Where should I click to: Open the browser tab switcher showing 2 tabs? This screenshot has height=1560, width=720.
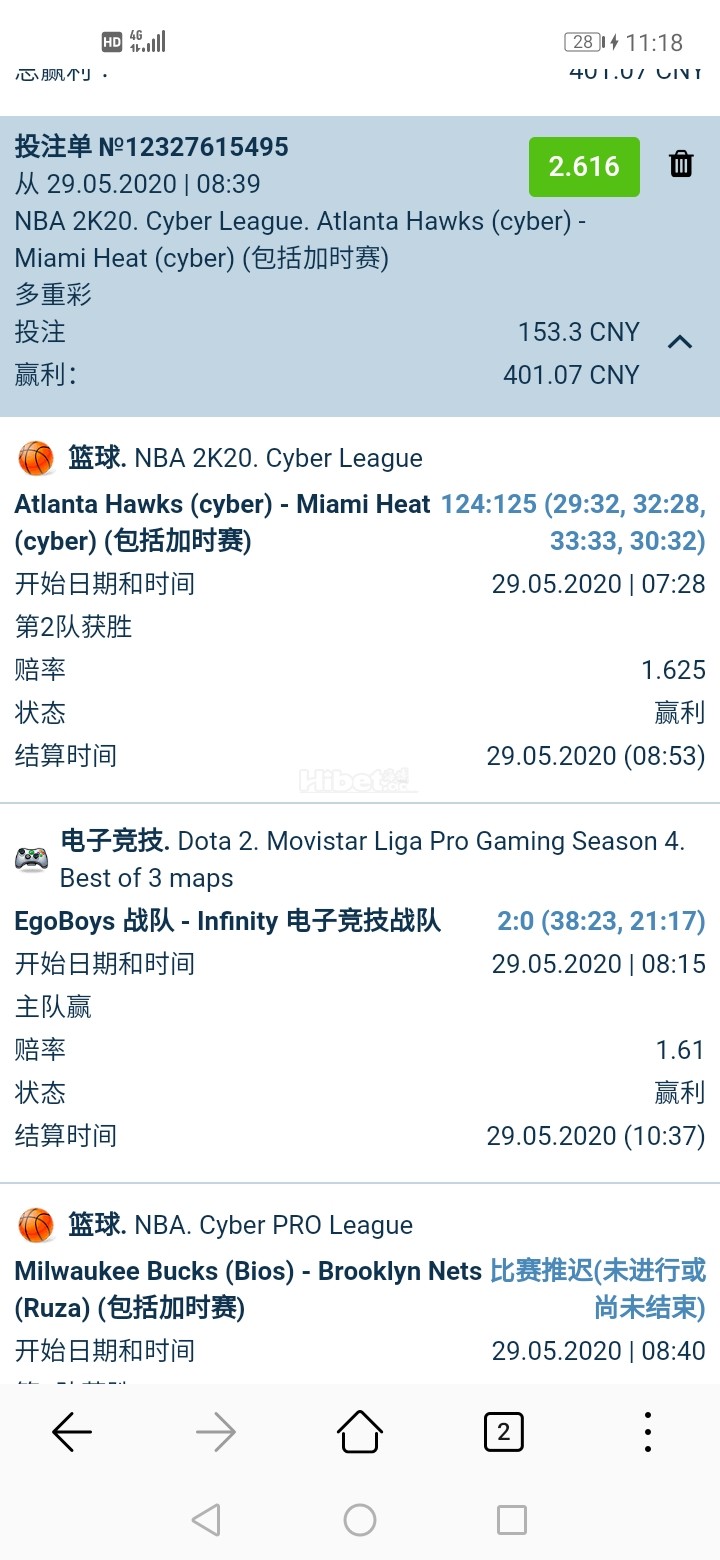503,1433
